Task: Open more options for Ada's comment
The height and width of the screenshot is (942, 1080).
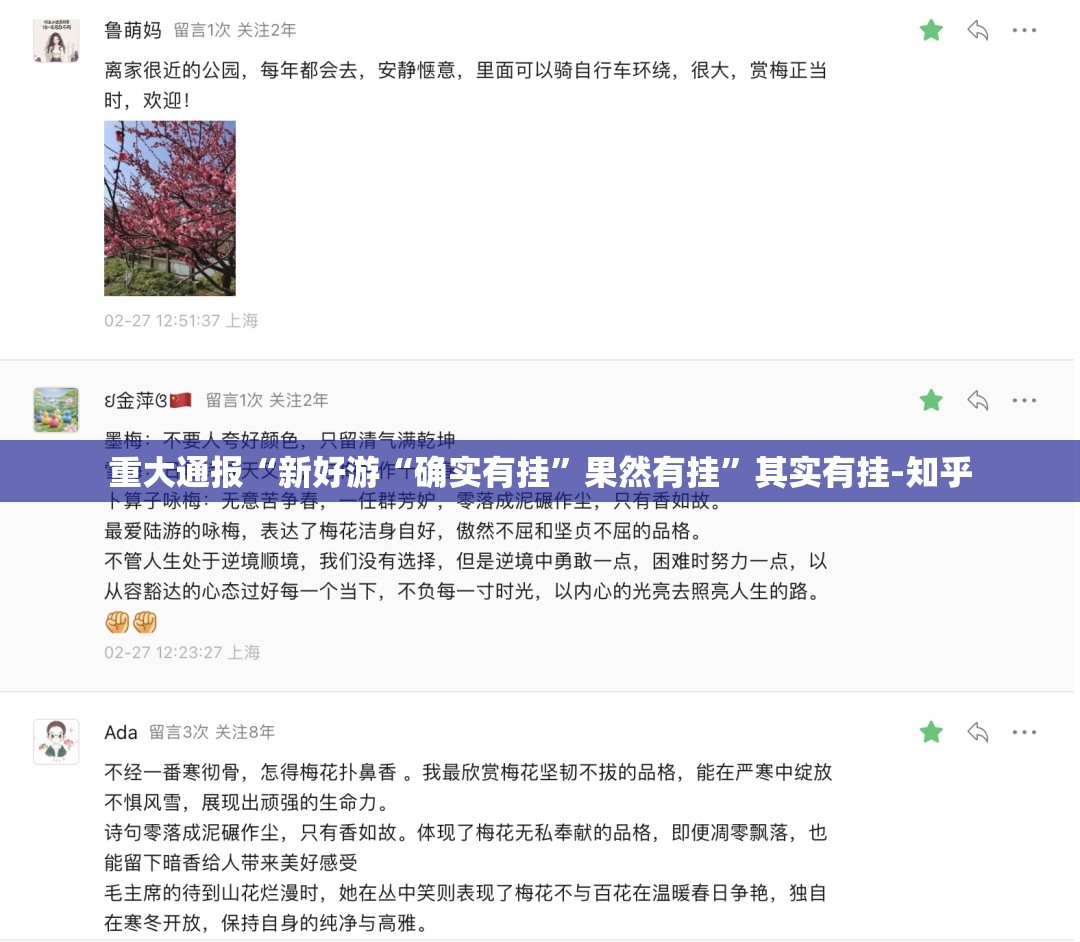Action: point(1024,732)
